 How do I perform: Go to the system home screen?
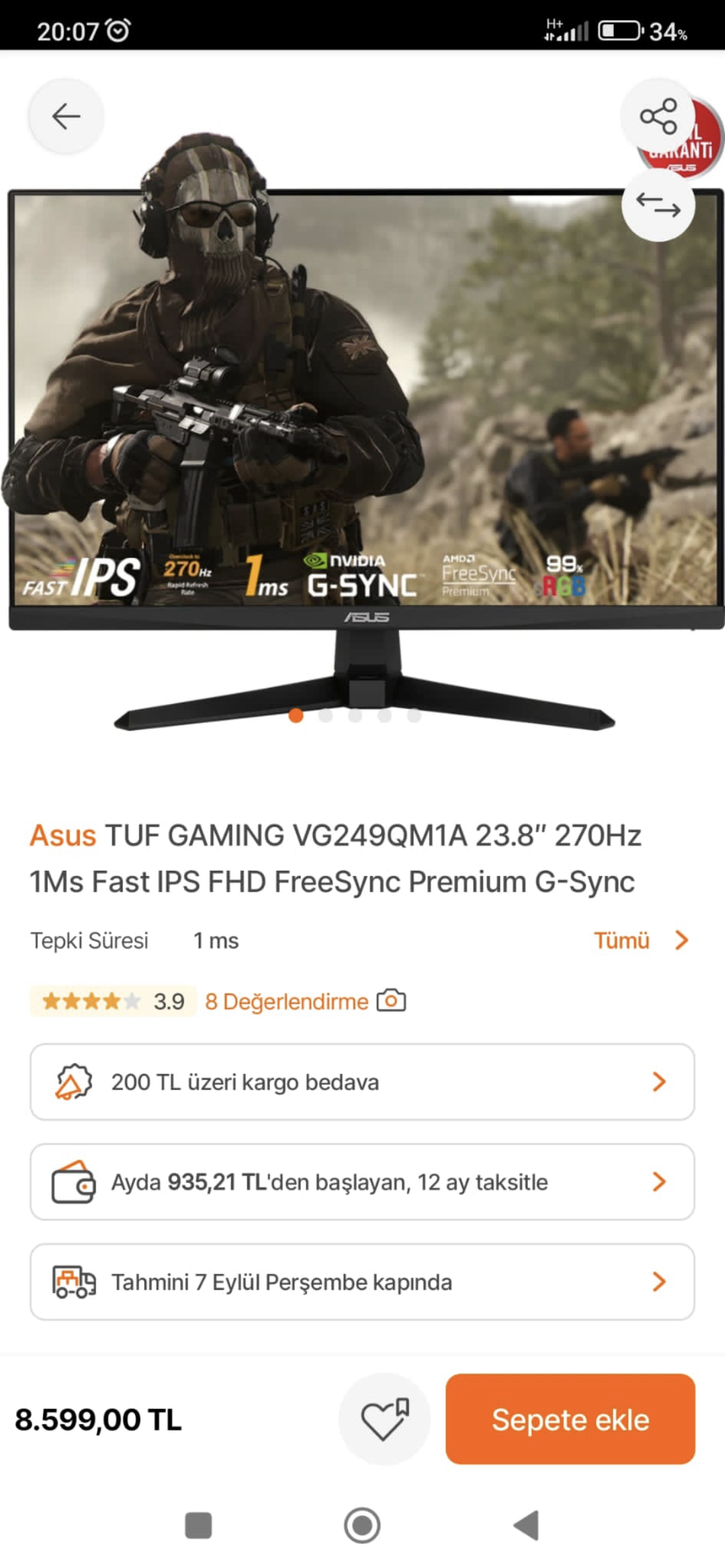coord(362,1525)
